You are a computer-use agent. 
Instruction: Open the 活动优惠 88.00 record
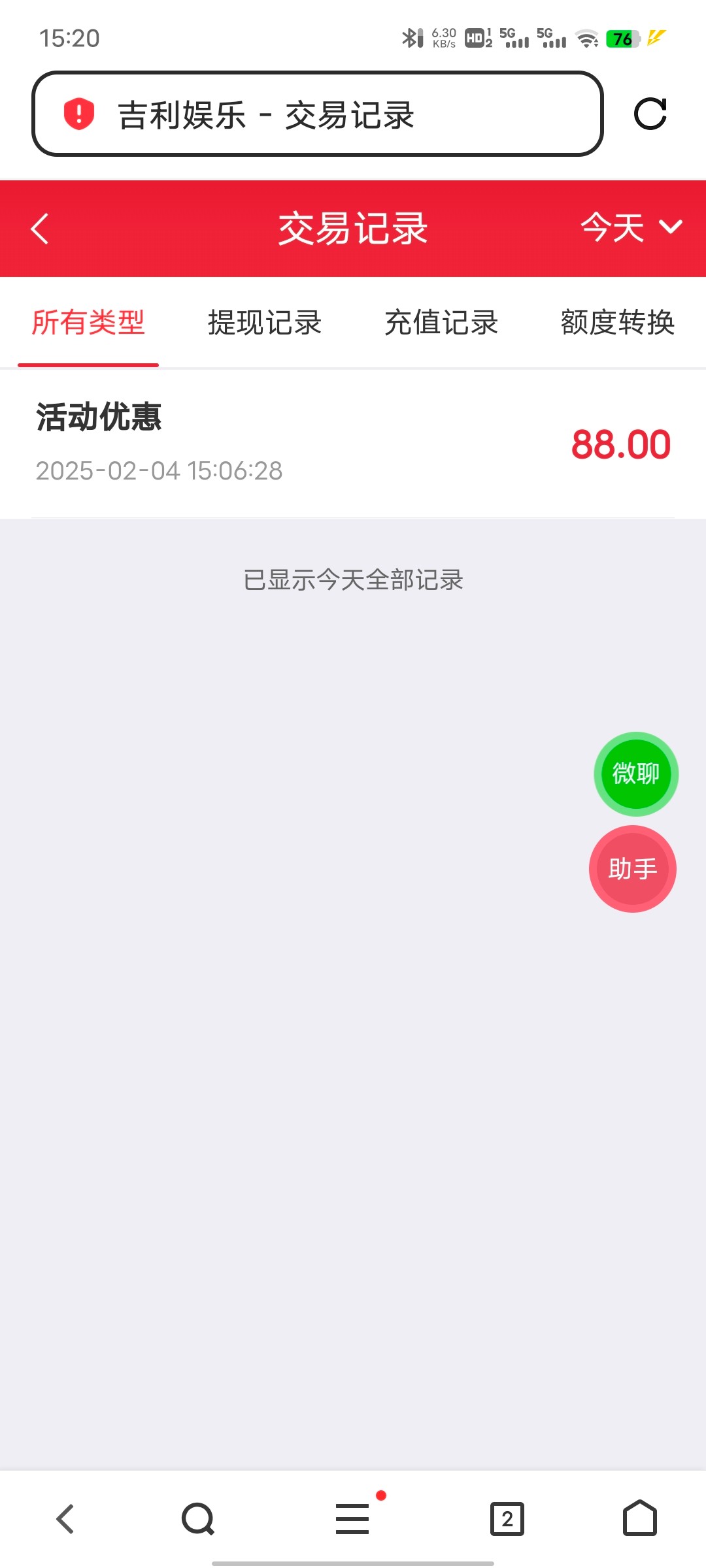tap(353, 444)
